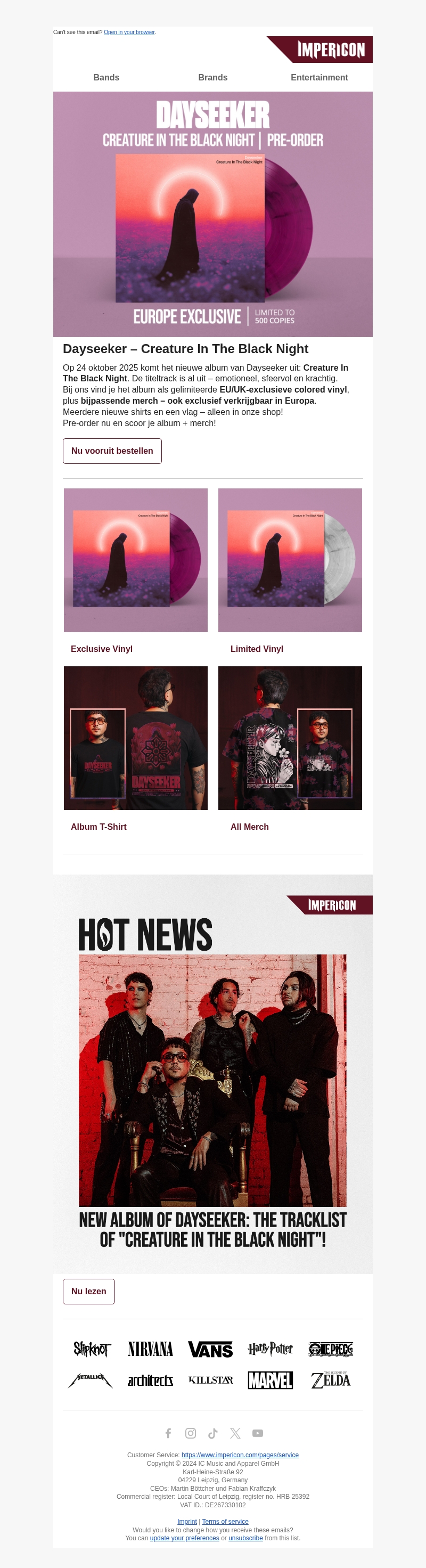Viewport: 426px width, 1568px height.
Task: Open the TikTok social icon
Action: pyautogui.click(x=213, y=1433)
